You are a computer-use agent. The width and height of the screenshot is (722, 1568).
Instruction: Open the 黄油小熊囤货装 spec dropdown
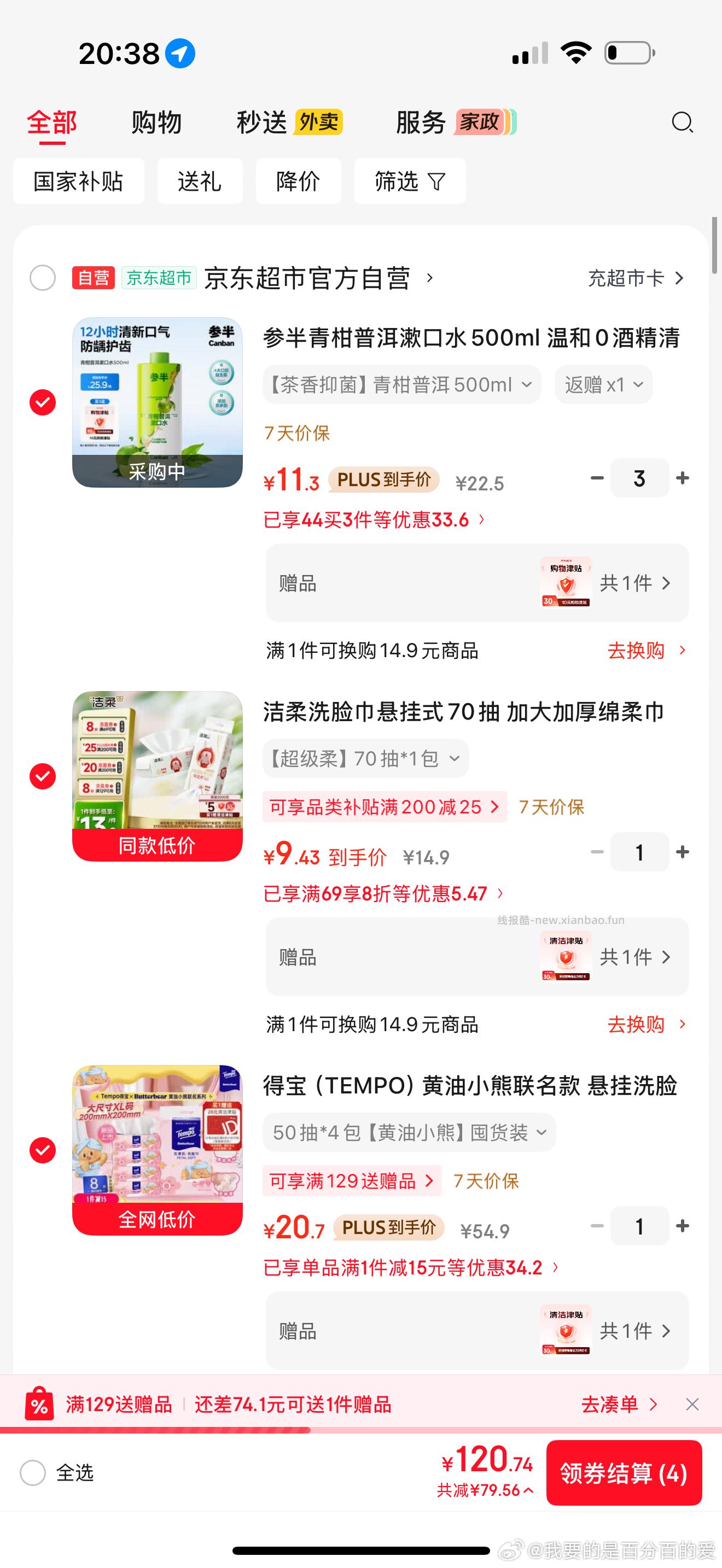click(x=408, y=1132)
